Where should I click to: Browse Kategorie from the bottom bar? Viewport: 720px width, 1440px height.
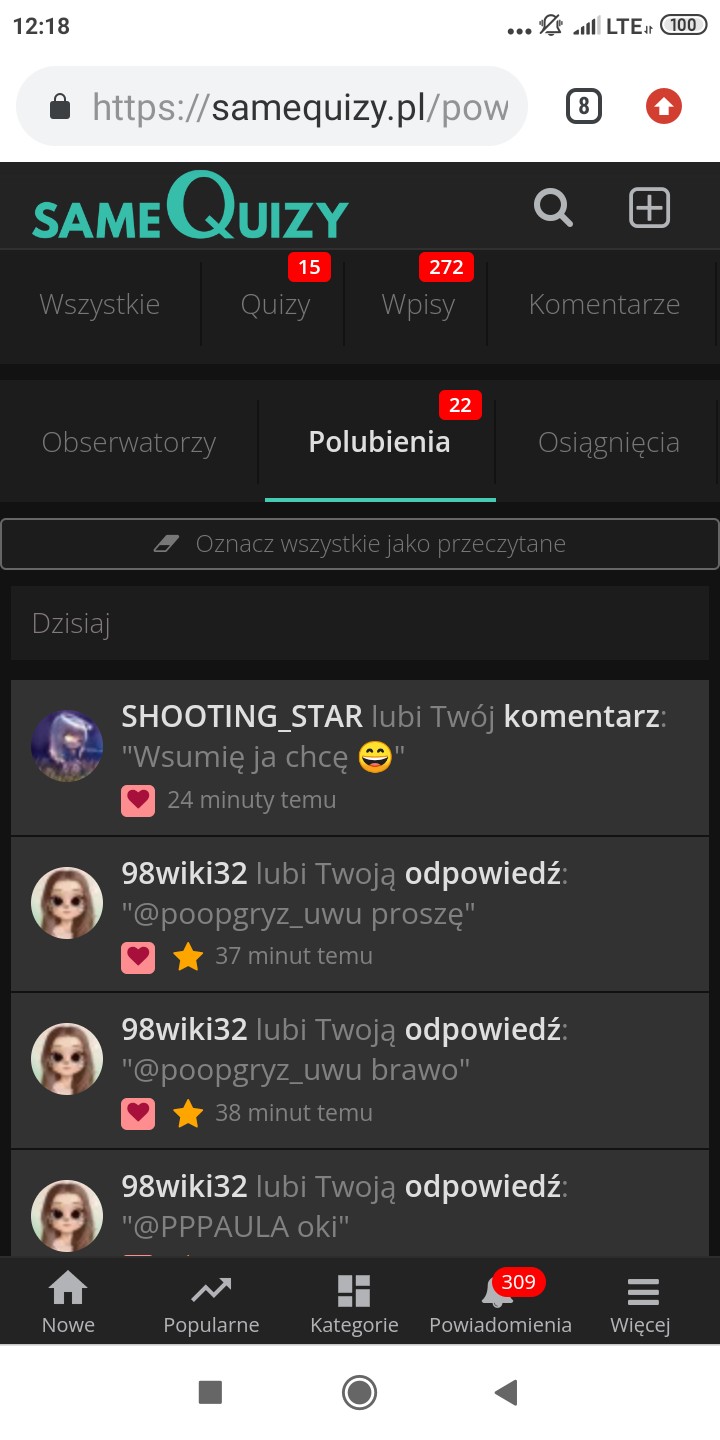tap(354, 1303)
